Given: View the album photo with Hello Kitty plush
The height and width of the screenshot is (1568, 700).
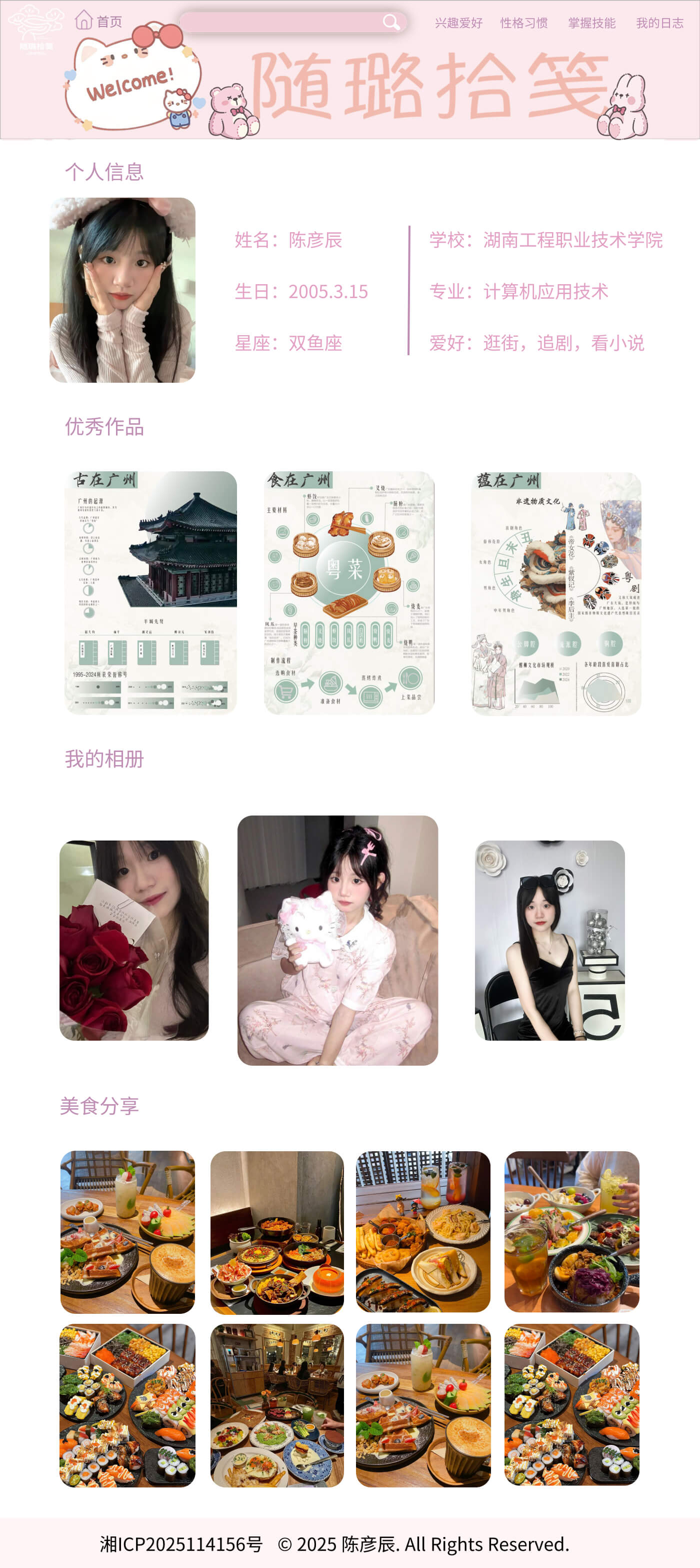Looking at the screenshot, I should [x=337, y=940].
